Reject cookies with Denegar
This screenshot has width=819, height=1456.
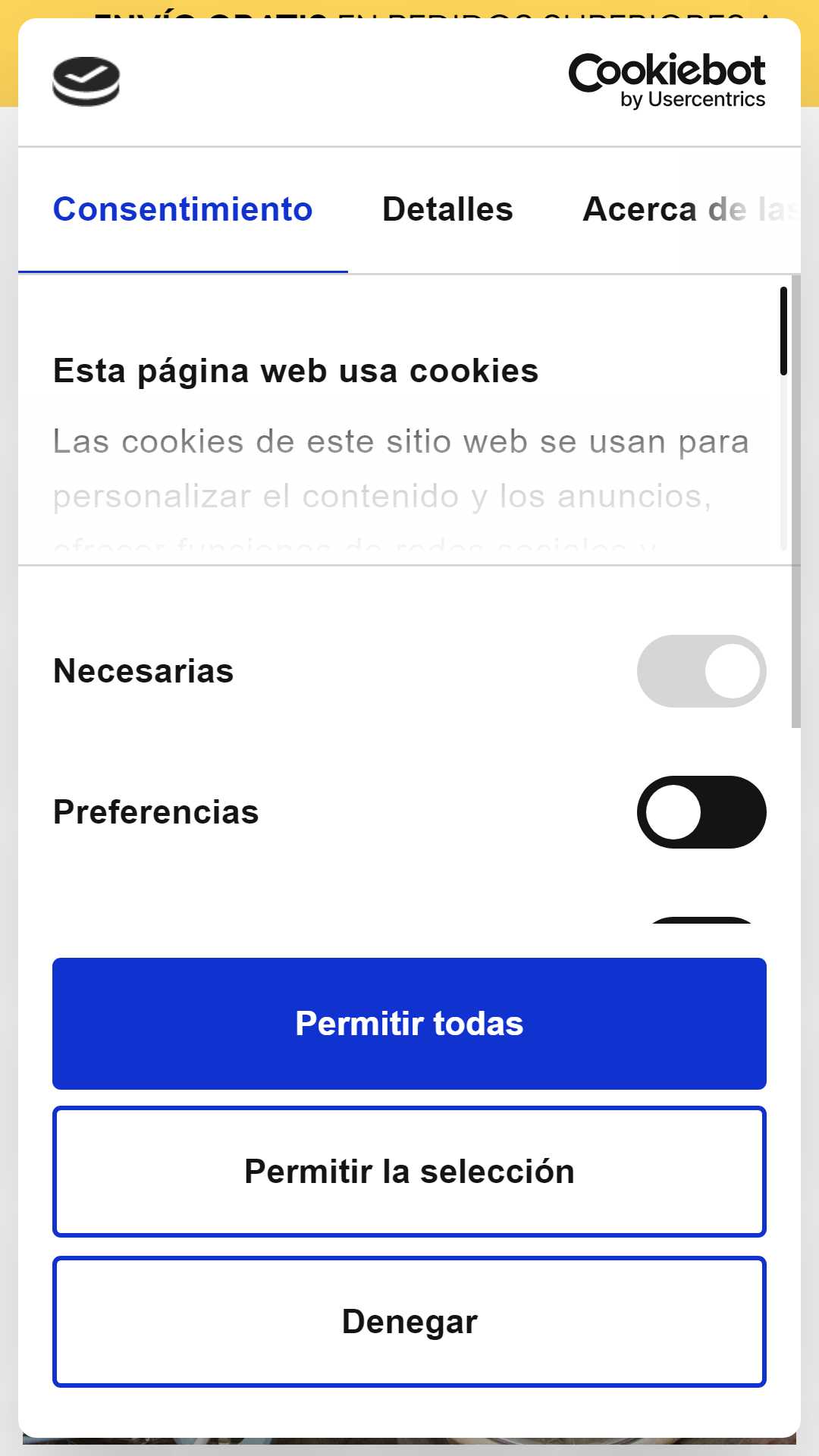point(409,1322)
